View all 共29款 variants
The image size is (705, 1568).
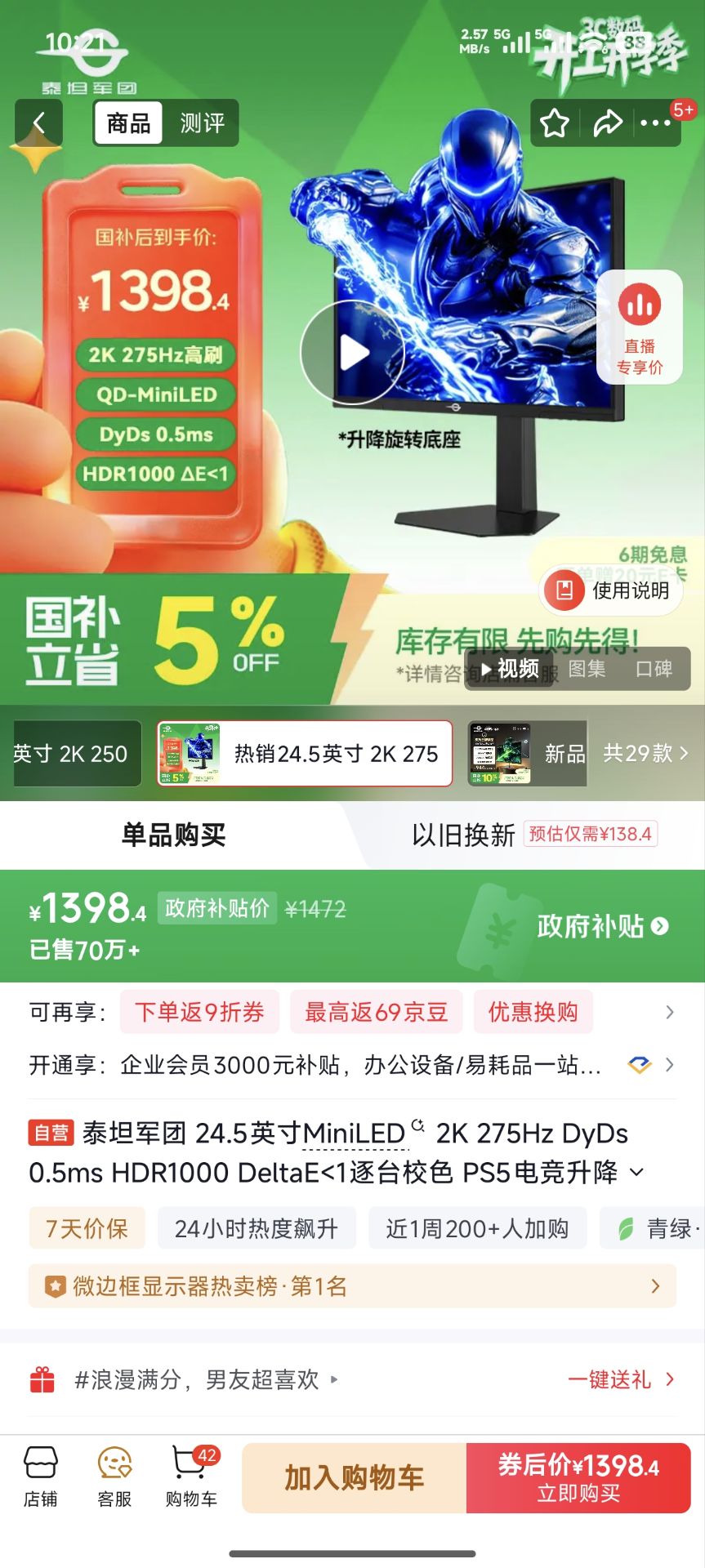click(x=645, y=753)
